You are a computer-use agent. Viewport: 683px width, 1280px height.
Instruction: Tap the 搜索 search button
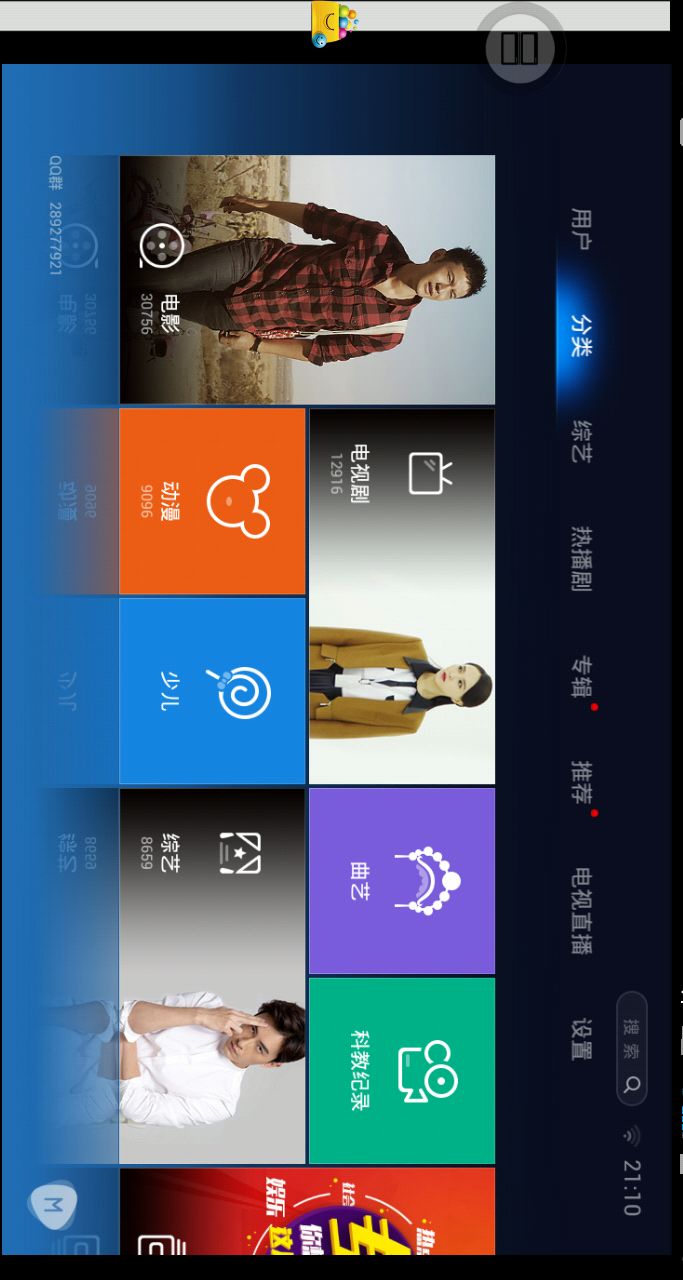[x=631, y=1047]
